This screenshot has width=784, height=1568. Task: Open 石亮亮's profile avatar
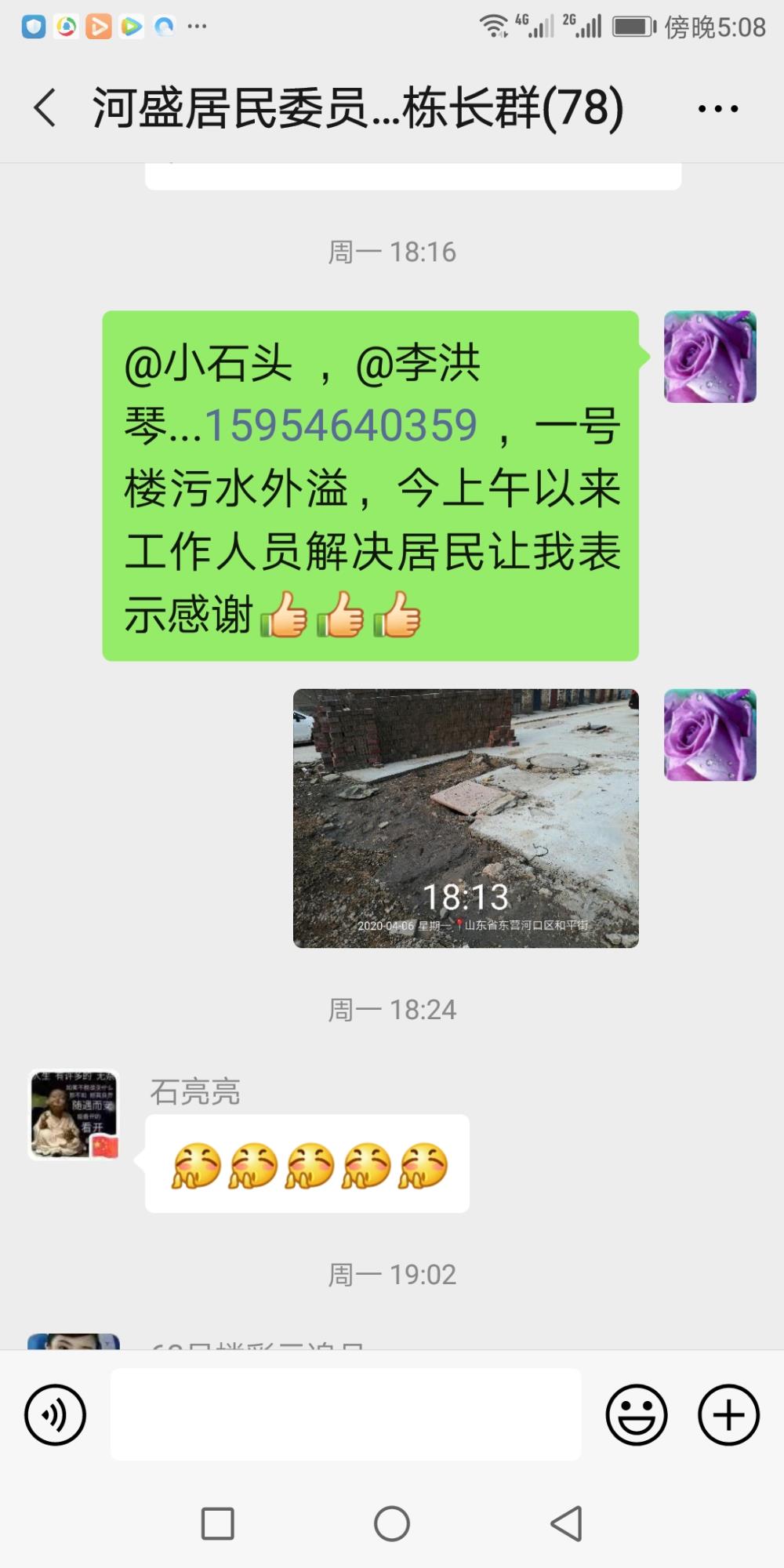point(74,1114)
